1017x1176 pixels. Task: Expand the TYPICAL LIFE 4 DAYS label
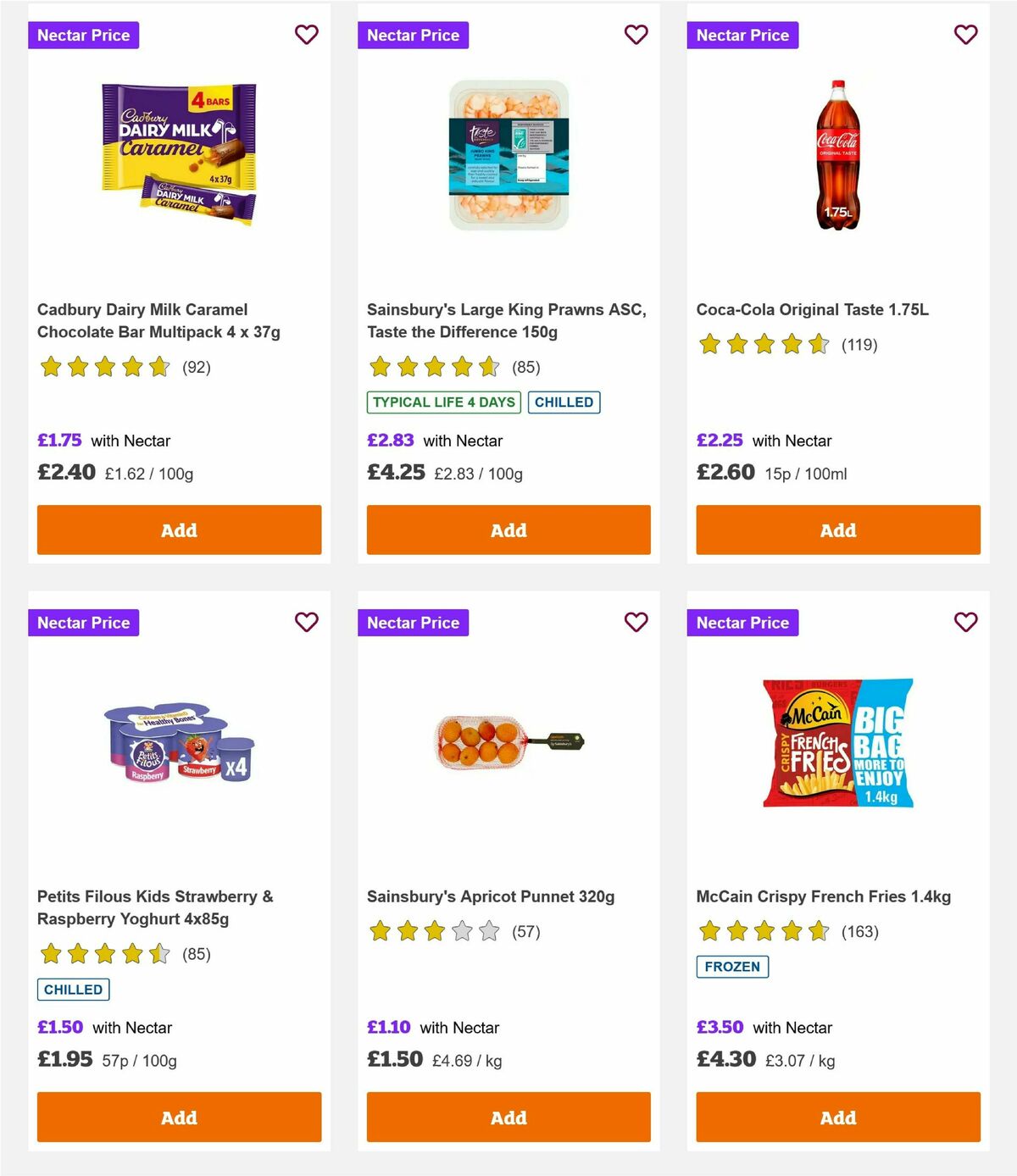pyautogui.click(x=442, y=402)
